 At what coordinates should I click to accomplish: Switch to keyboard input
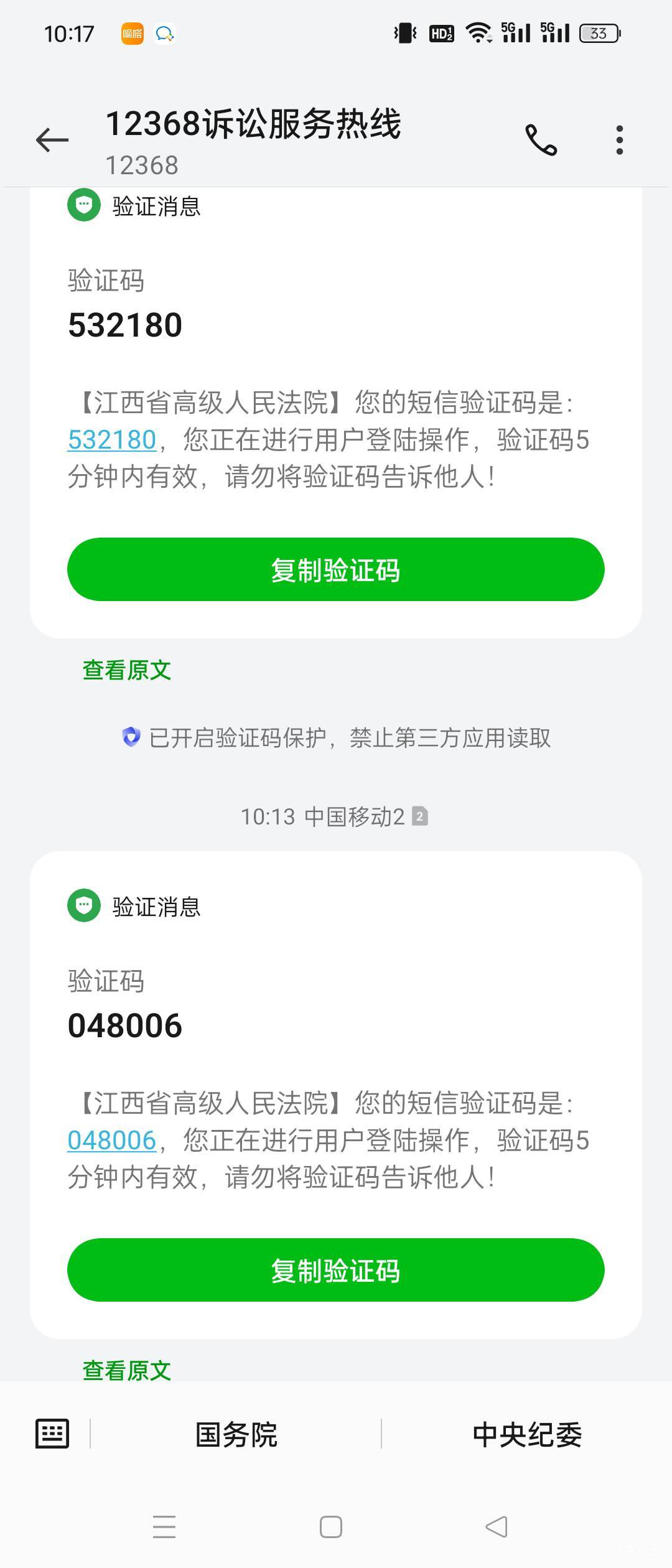(x=52, y=1434)
